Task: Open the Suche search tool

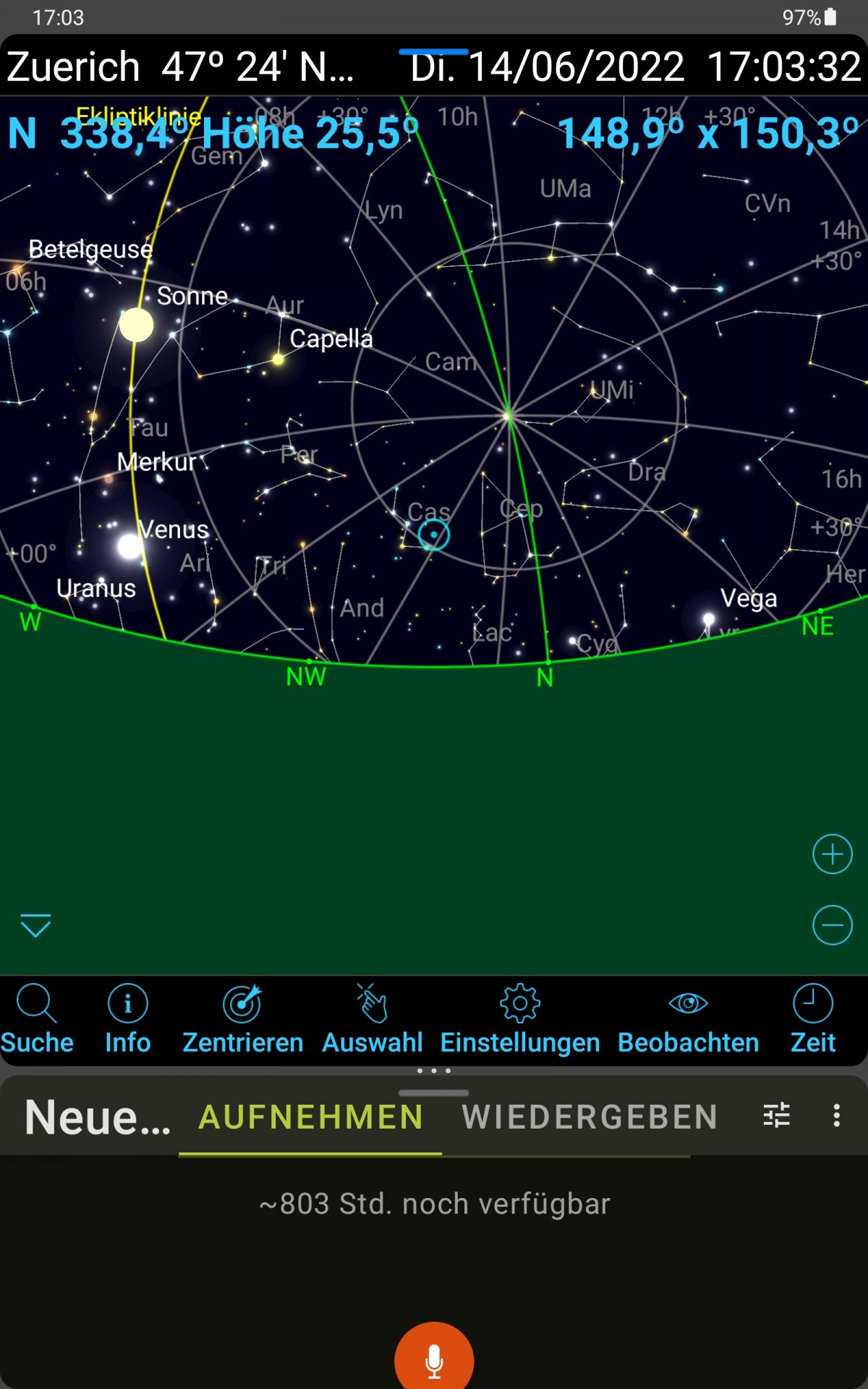Action: [x=36, y=1019]
